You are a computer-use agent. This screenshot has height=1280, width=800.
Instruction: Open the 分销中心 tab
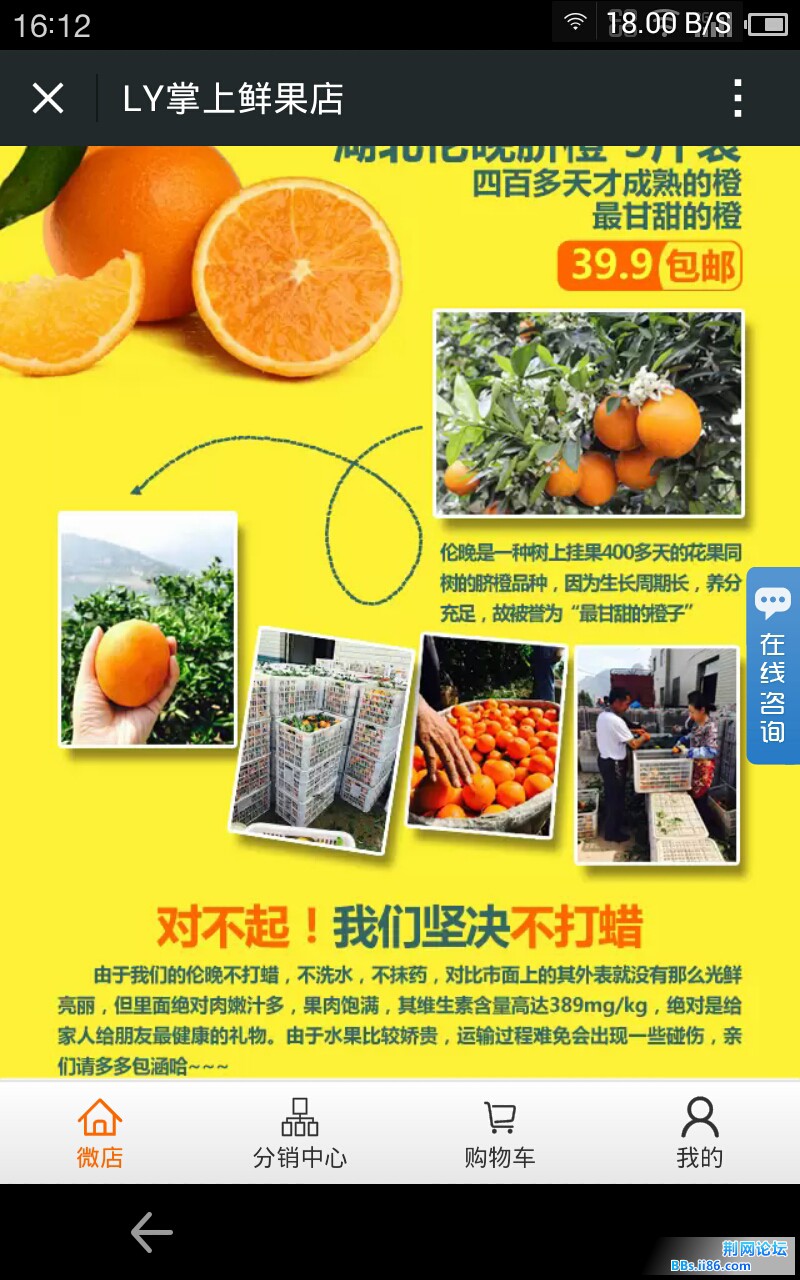(x=300, y=1133)
